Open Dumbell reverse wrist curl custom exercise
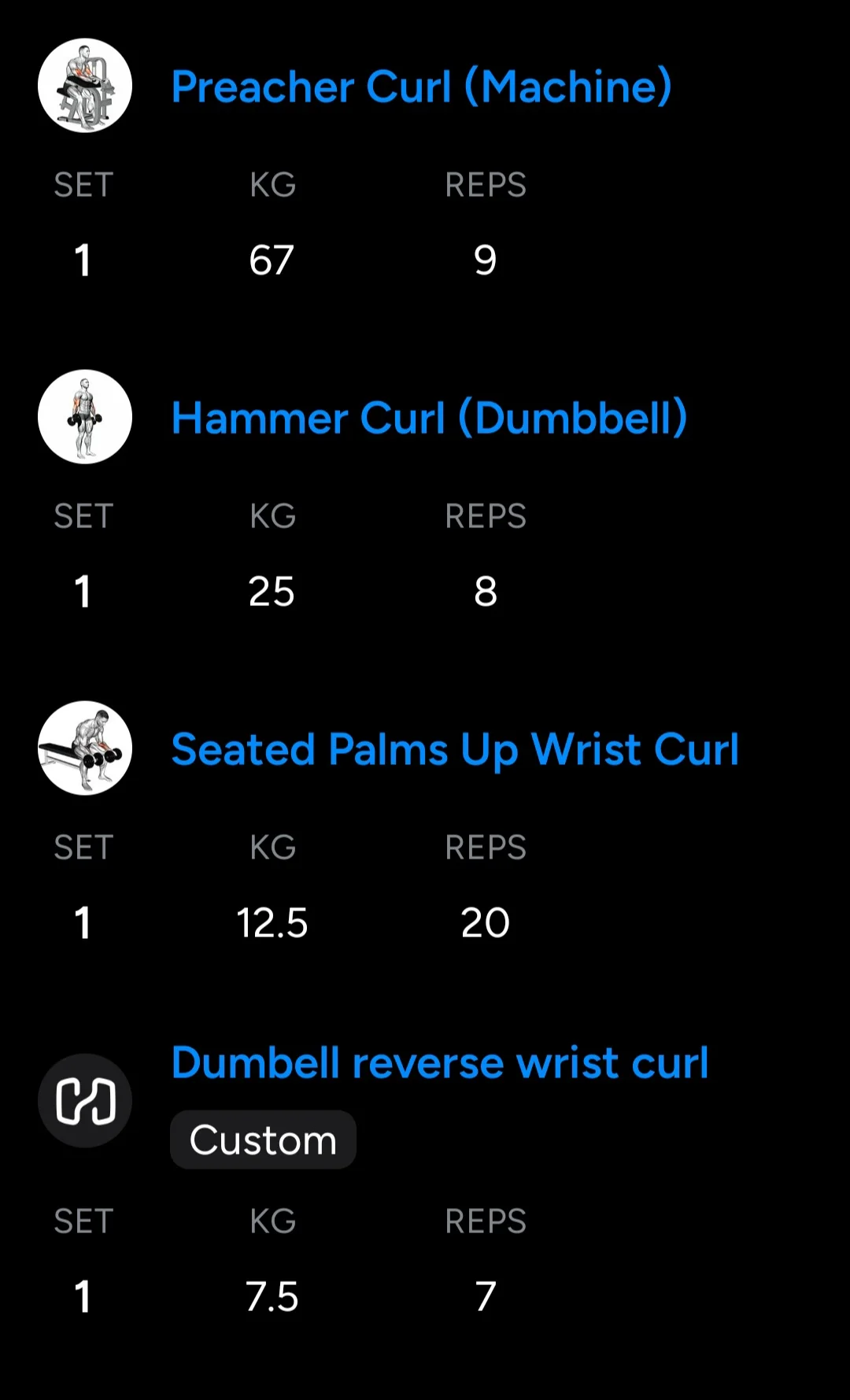The image size is (850, 1400). (x=440, y=1062)
